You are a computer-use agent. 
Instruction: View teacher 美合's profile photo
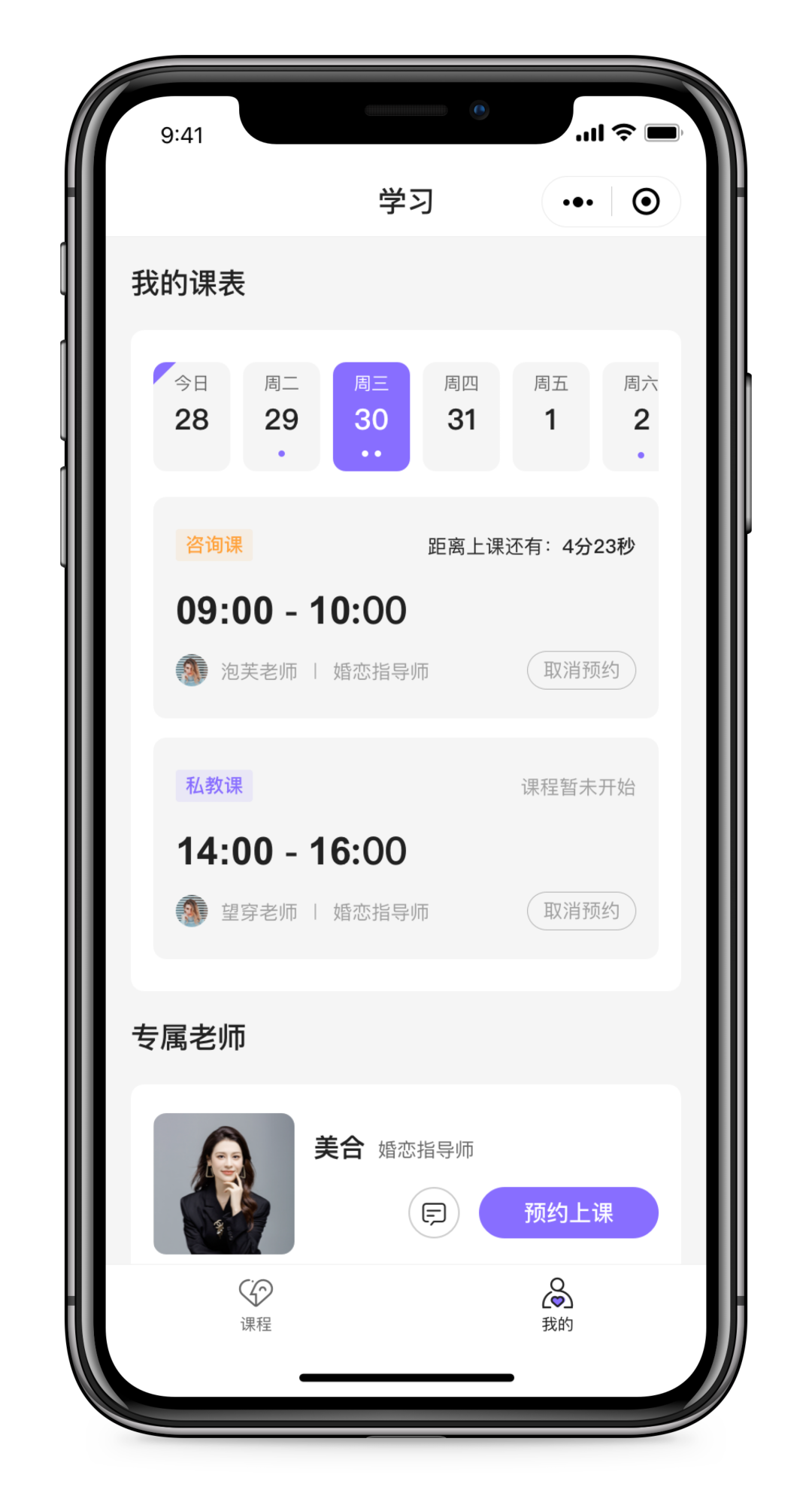pos(224,1183)
